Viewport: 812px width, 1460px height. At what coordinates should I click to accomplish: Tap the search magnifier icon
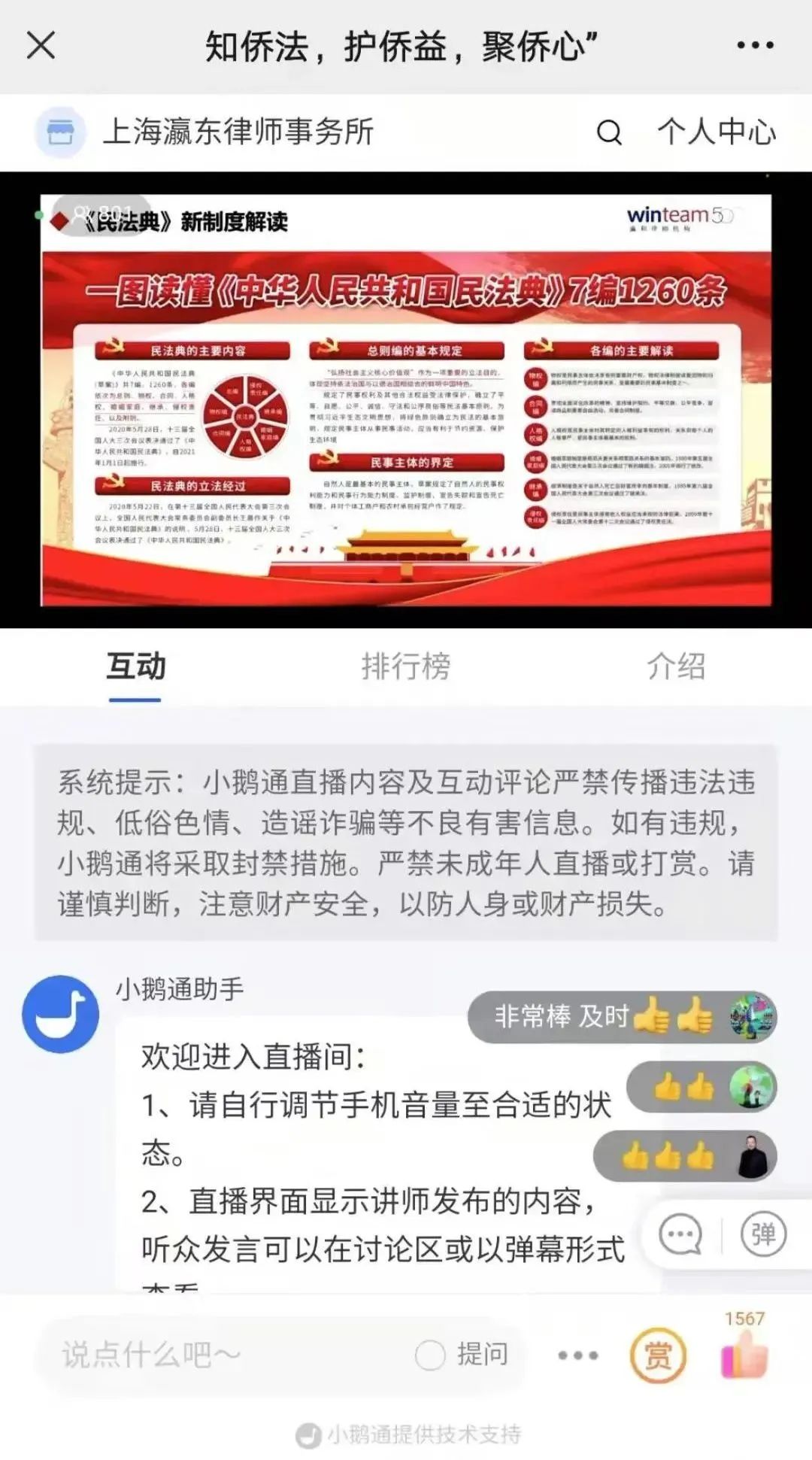[609, 133]
